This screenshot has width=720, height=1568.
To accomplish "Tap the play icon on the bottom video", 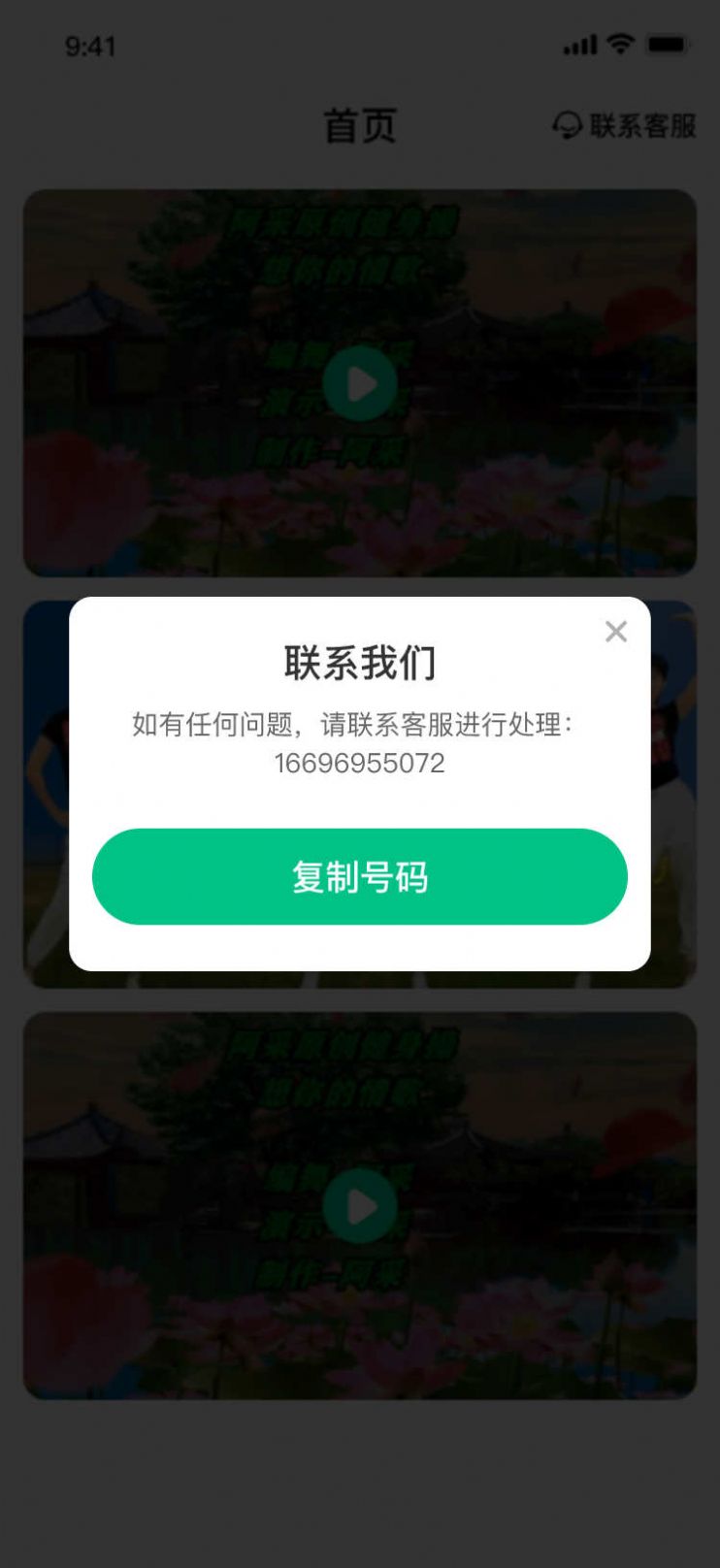I will coord(360,1206).
